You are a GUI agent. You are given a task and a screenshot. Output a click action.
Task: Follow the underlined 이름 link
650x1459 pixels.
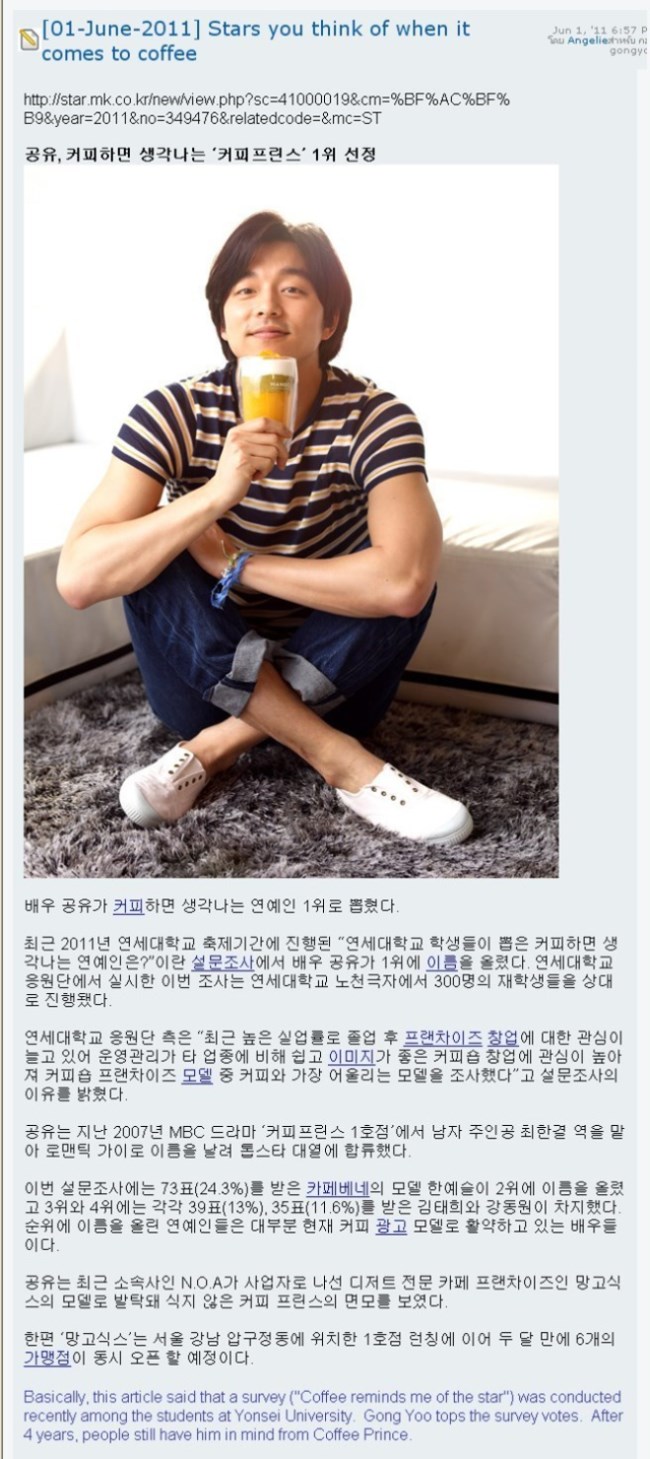(x=441, y=962)
